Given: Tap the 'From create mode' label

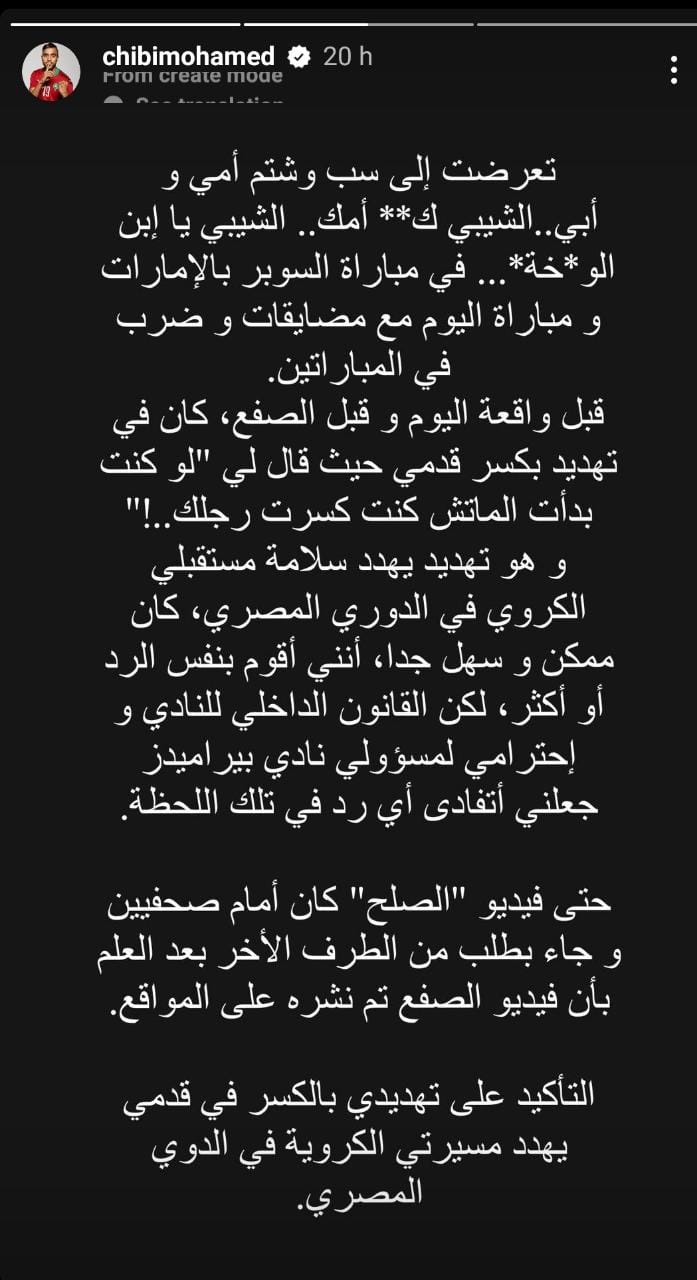Looking at the screenshot, I should [x=192, y=76].
